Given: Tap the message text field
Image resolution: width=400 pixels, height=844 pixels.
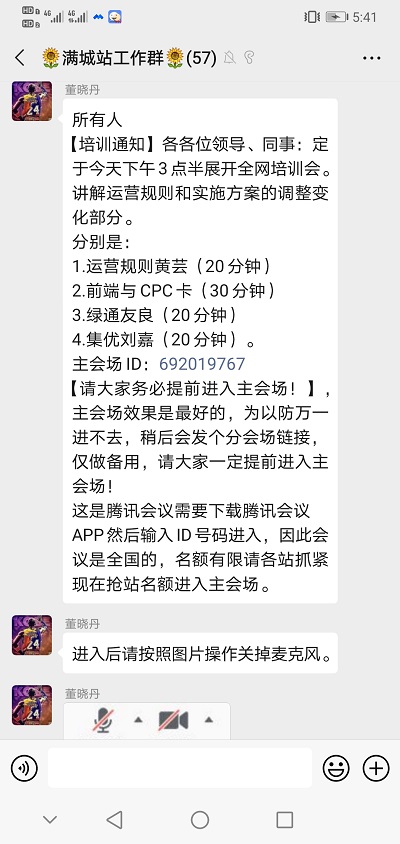Looking at the screenshot, I should click(180, 768).
